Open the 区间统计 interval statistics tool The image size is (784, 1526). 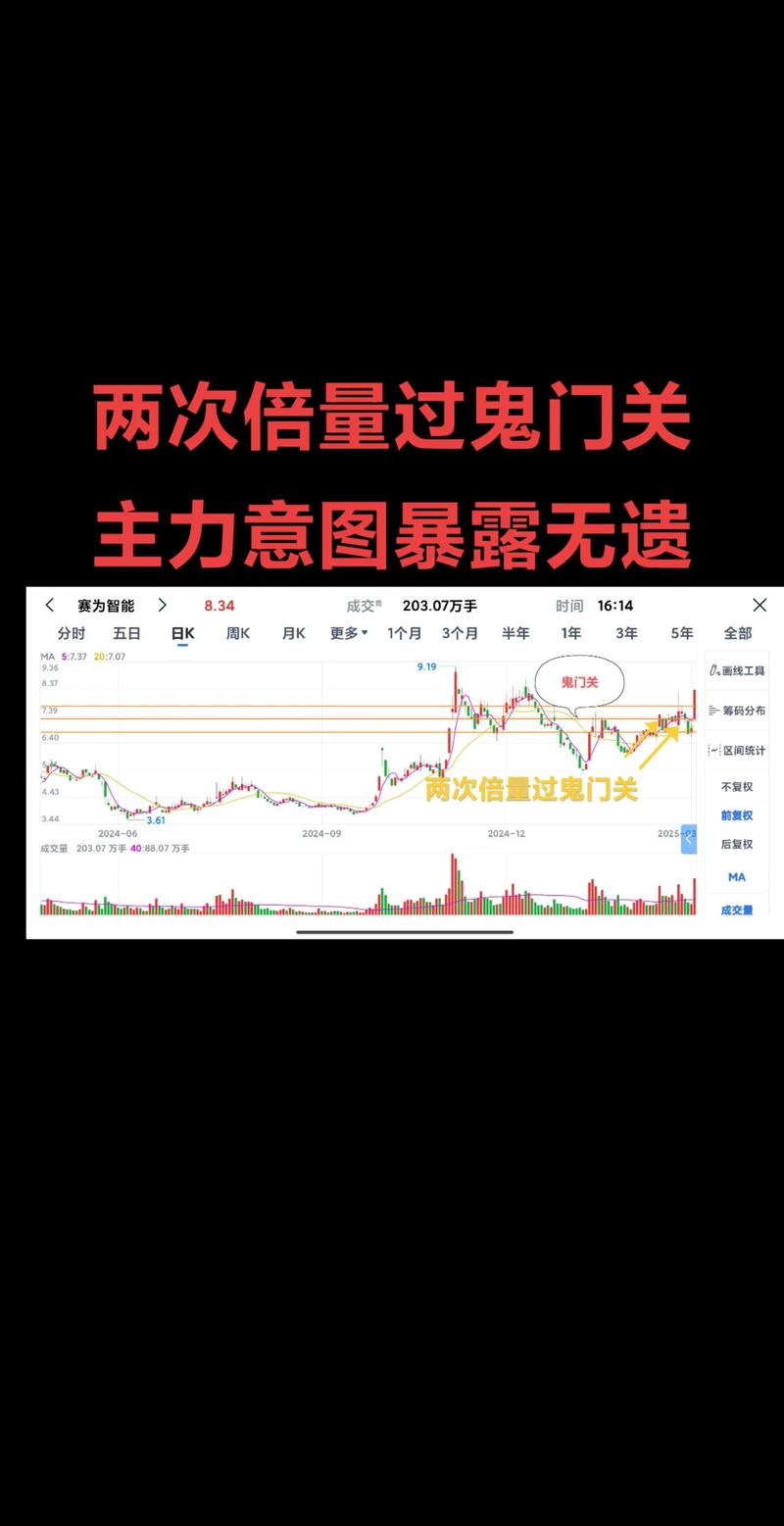coord(740,752)
